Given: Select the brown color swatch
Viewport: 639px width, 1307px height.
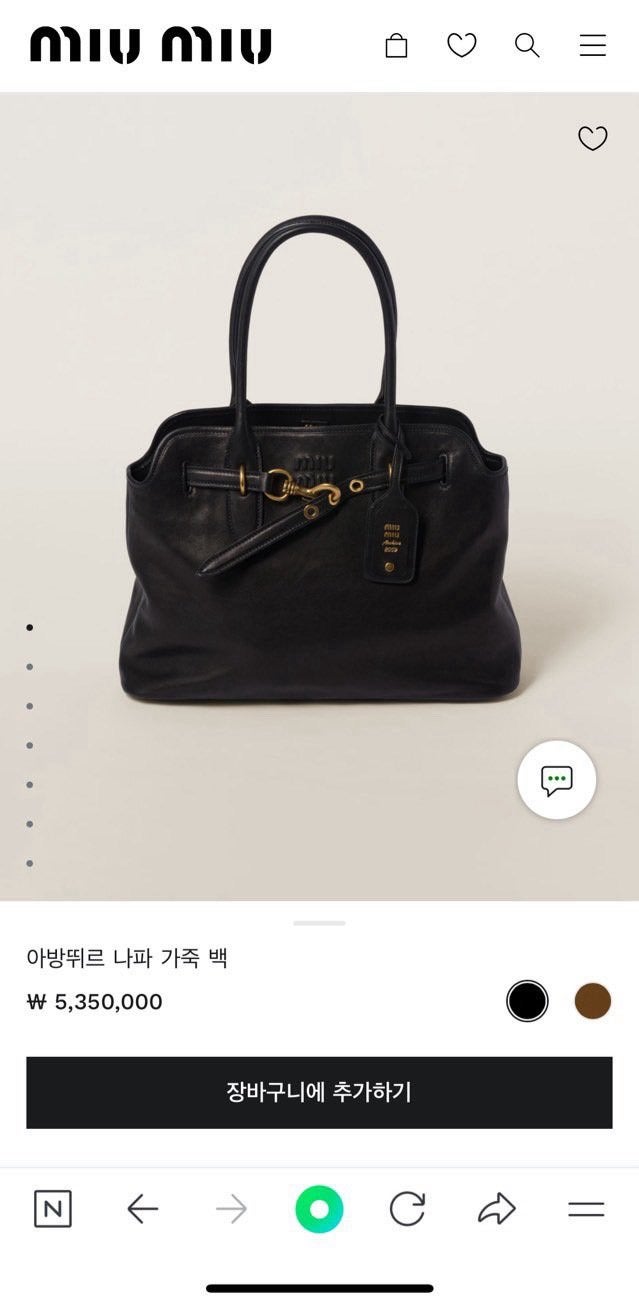Looking at the screenshot, I should 592,1001.
